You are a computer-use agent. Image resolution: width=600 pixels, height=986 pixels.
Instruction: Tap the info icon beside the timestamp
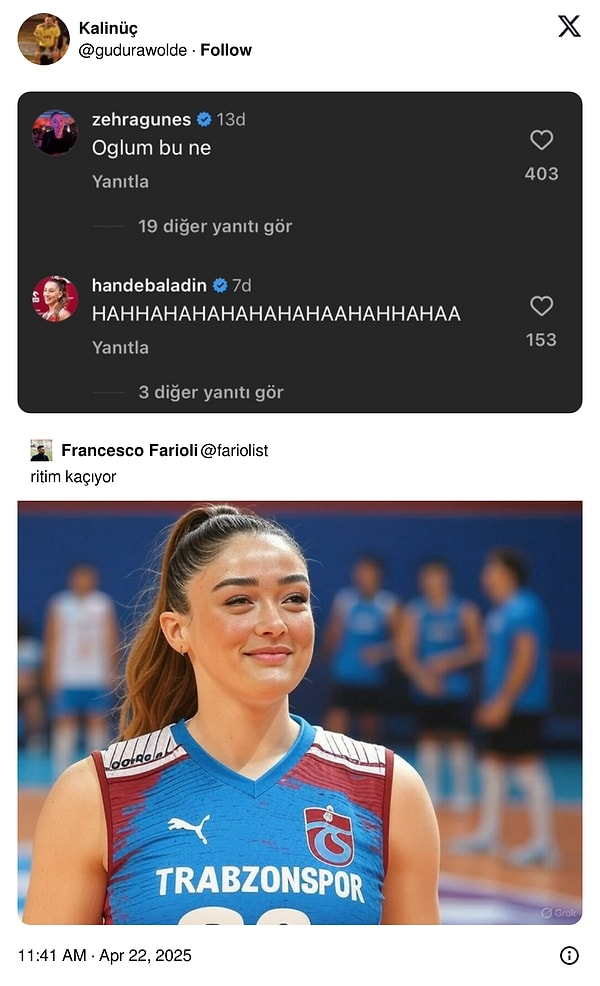coord(569,955)
